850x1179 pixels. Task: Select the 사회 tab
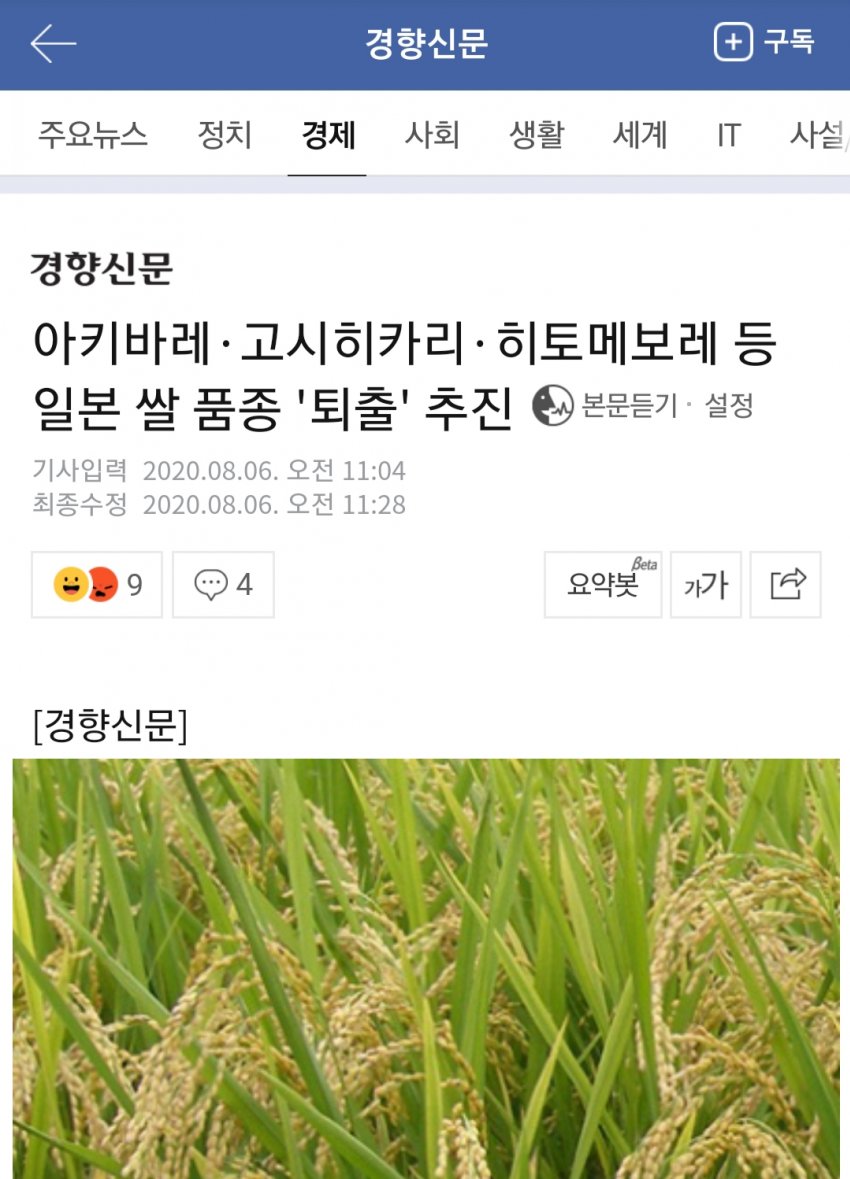(432, 134)
